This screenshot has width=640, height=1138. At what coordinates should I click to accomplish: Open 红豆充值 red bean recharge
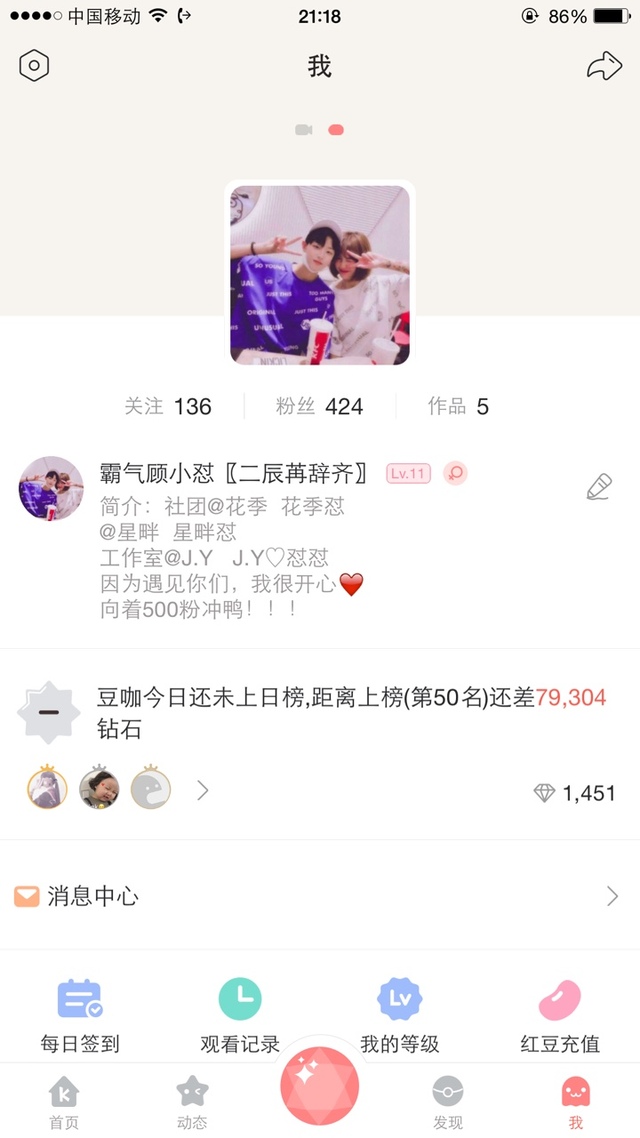(560, 1016)
